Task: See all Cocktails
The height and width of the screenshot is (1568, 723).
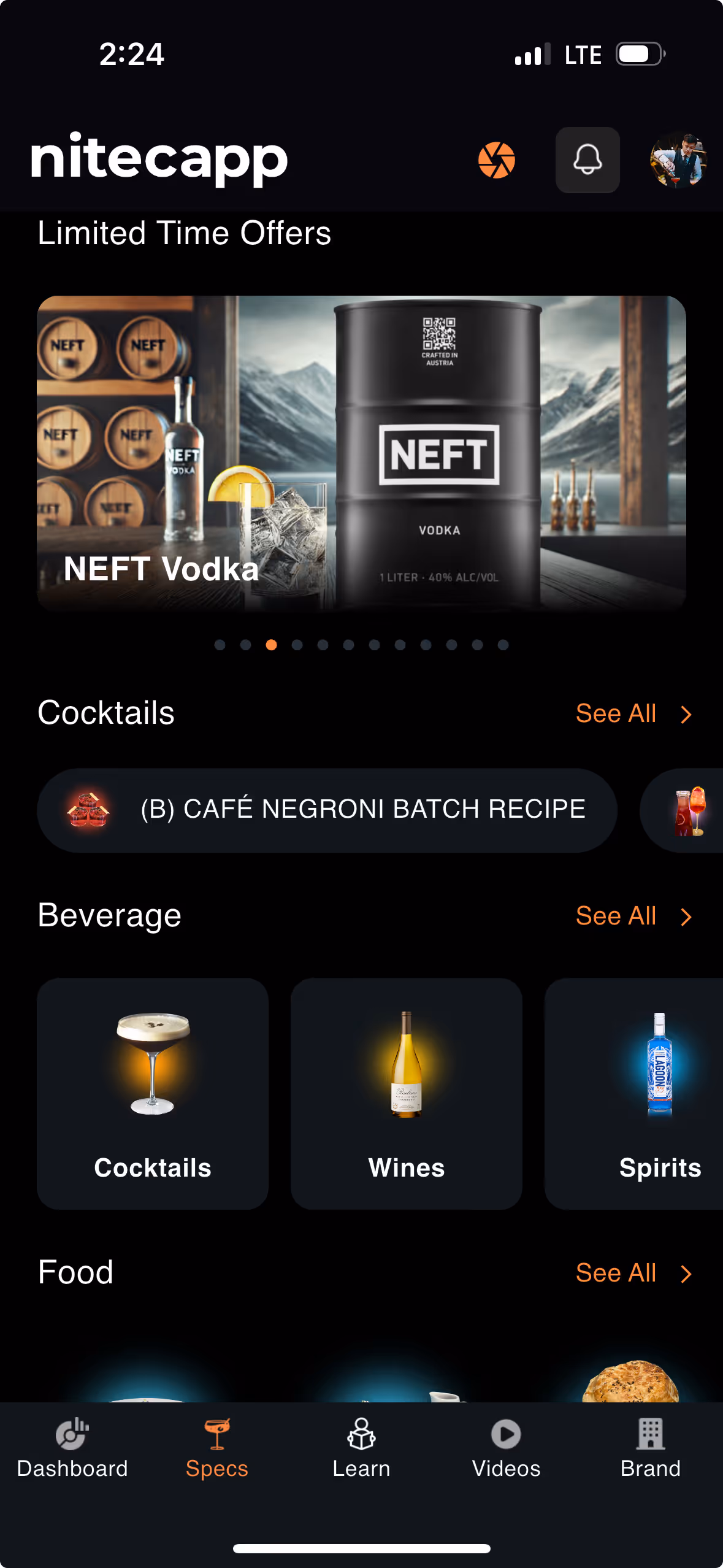Action: (634, 713)
